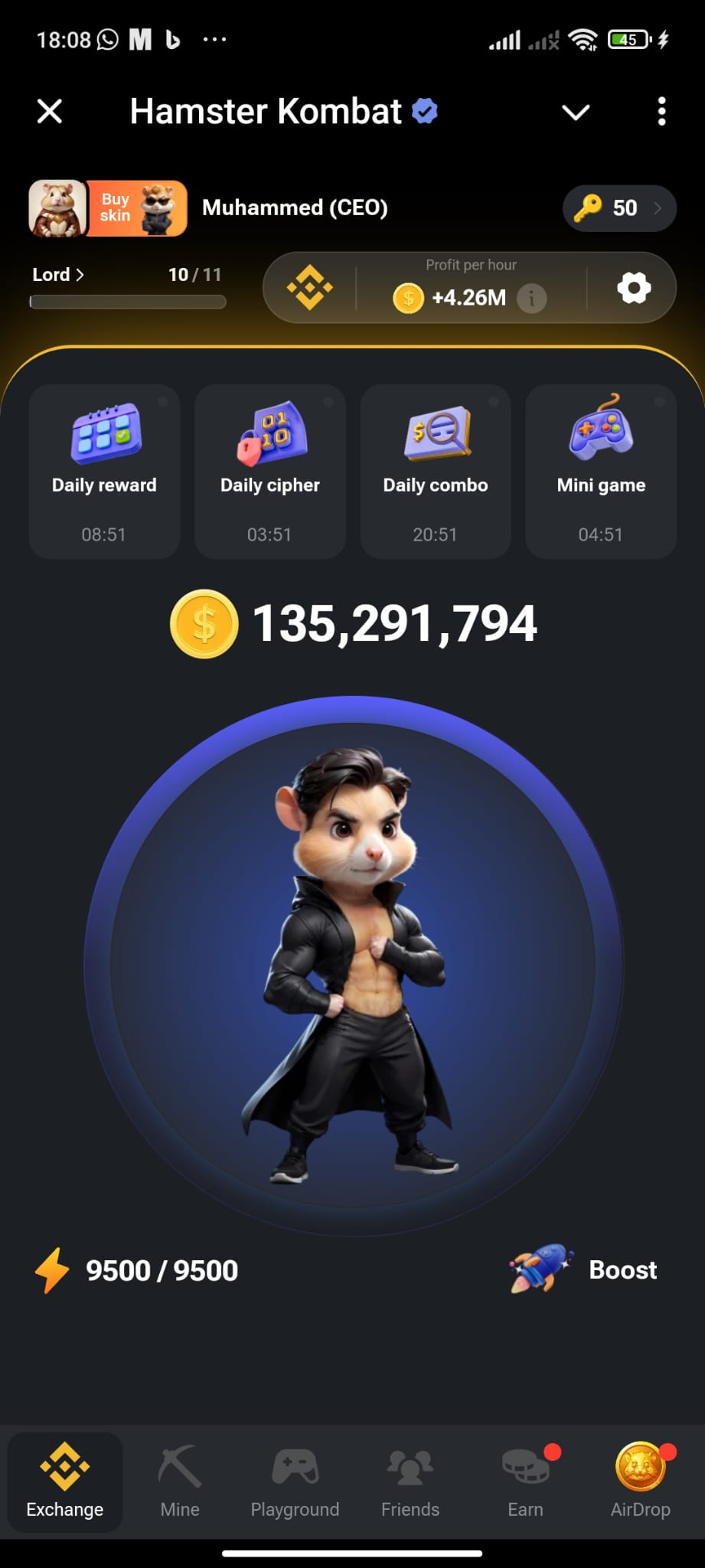
Task: Open the Lord level progress
Action: pyautogui.click(x=58, y=275)
